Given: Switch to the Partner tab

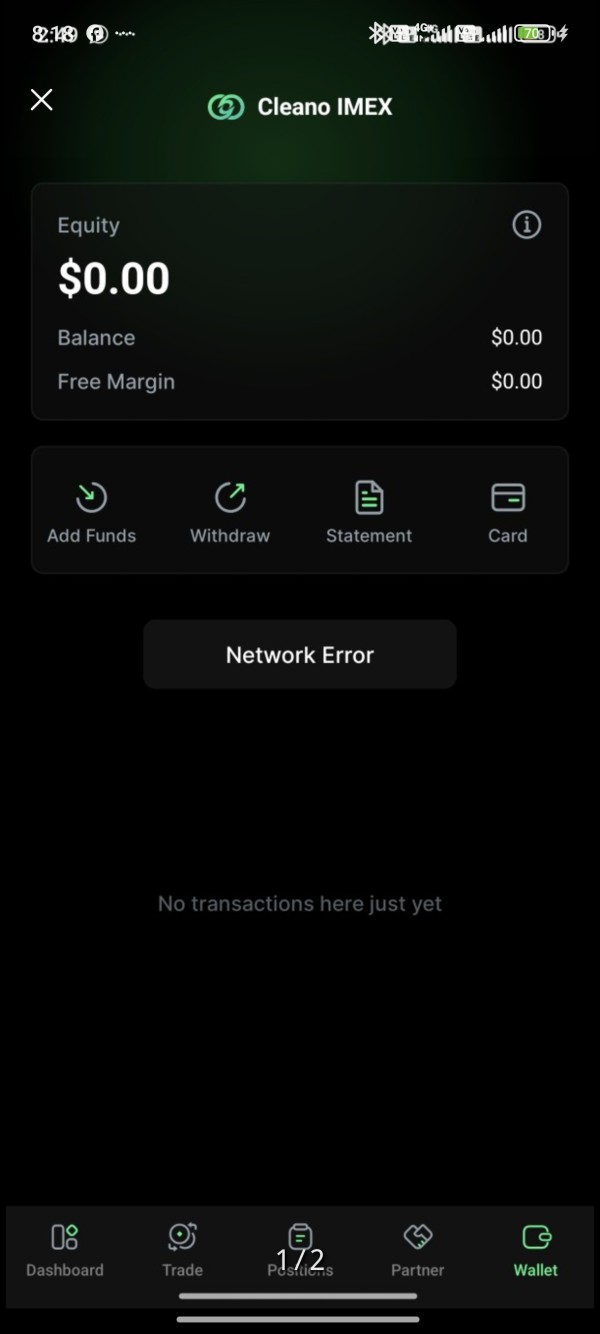Looking at the screenshot, I should tap(418, 1250).
